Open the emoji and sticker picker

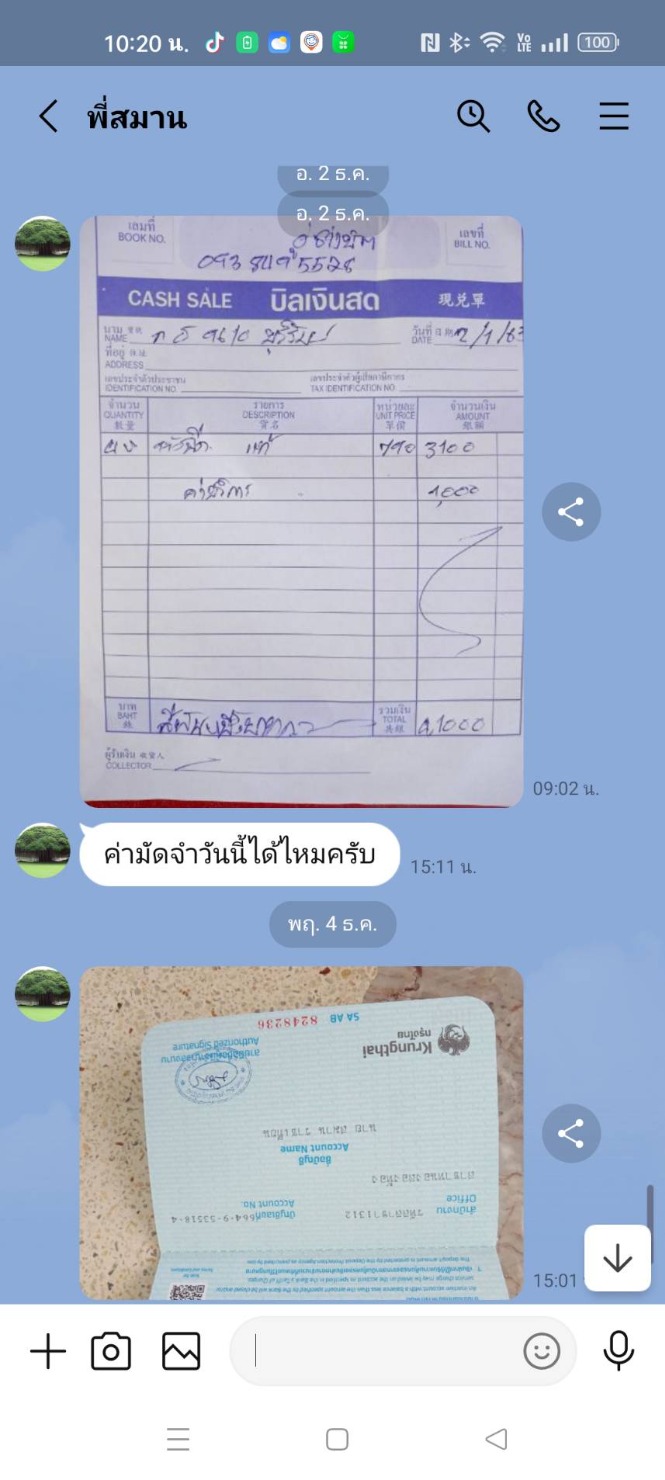pos(542,1352)
